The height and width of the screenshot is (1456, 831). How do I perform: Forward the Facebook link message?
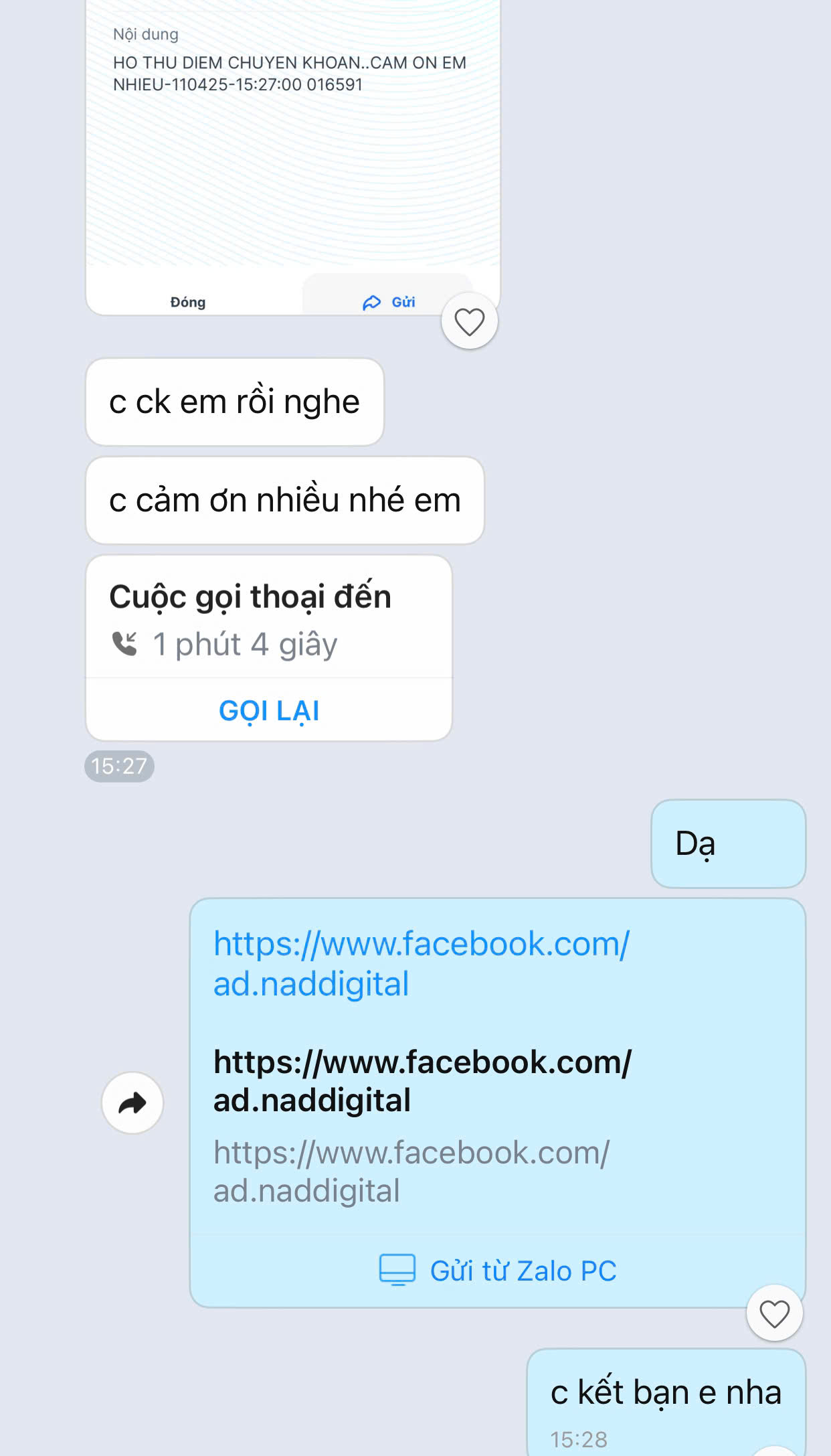coord(132,1103)
